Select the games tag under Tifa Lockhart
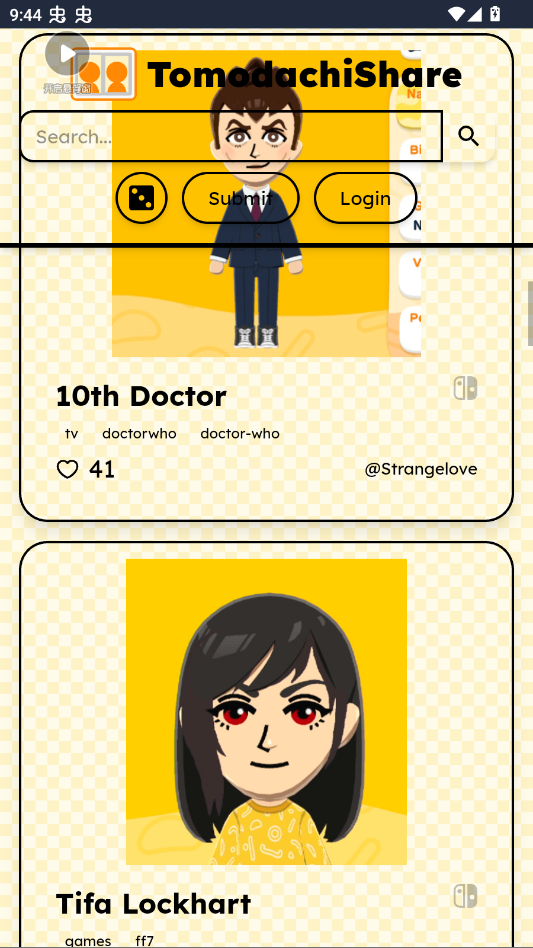 tap(88, 941)
